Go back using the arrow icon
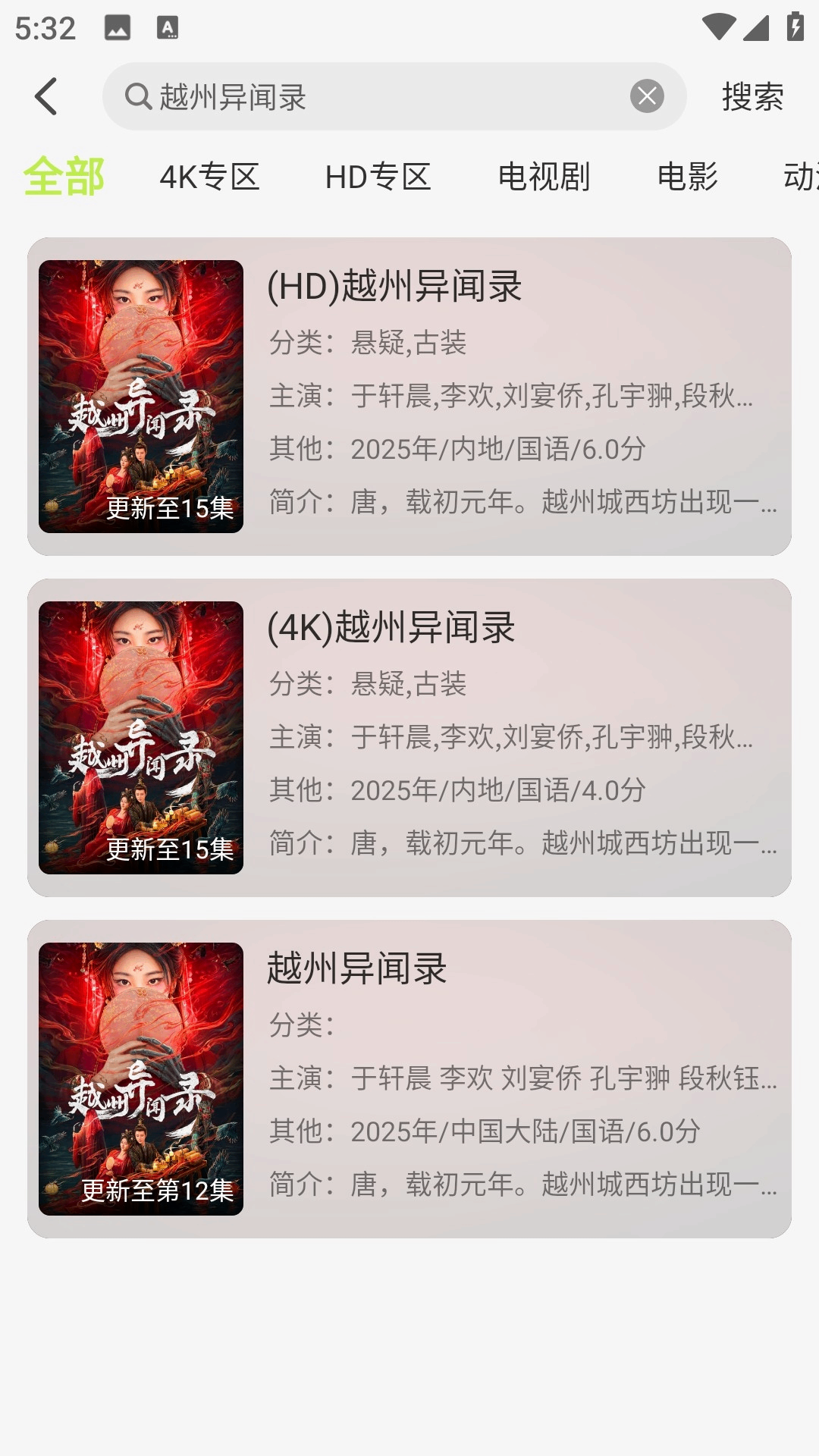This screenshot has height=1456, width=819. tap(46, 97)
